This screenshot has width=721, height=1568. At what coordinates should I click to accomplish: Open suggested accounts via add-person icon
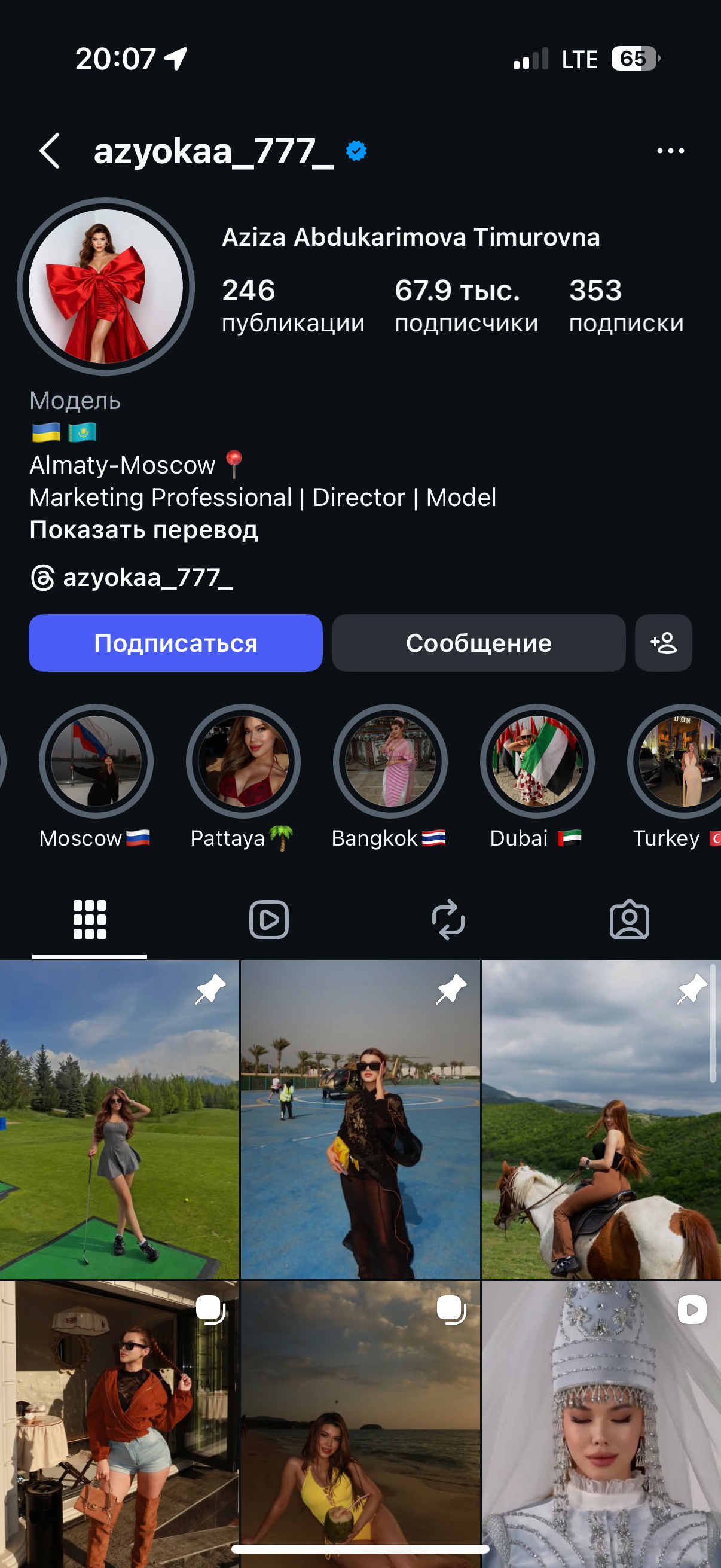coord(662,643)
